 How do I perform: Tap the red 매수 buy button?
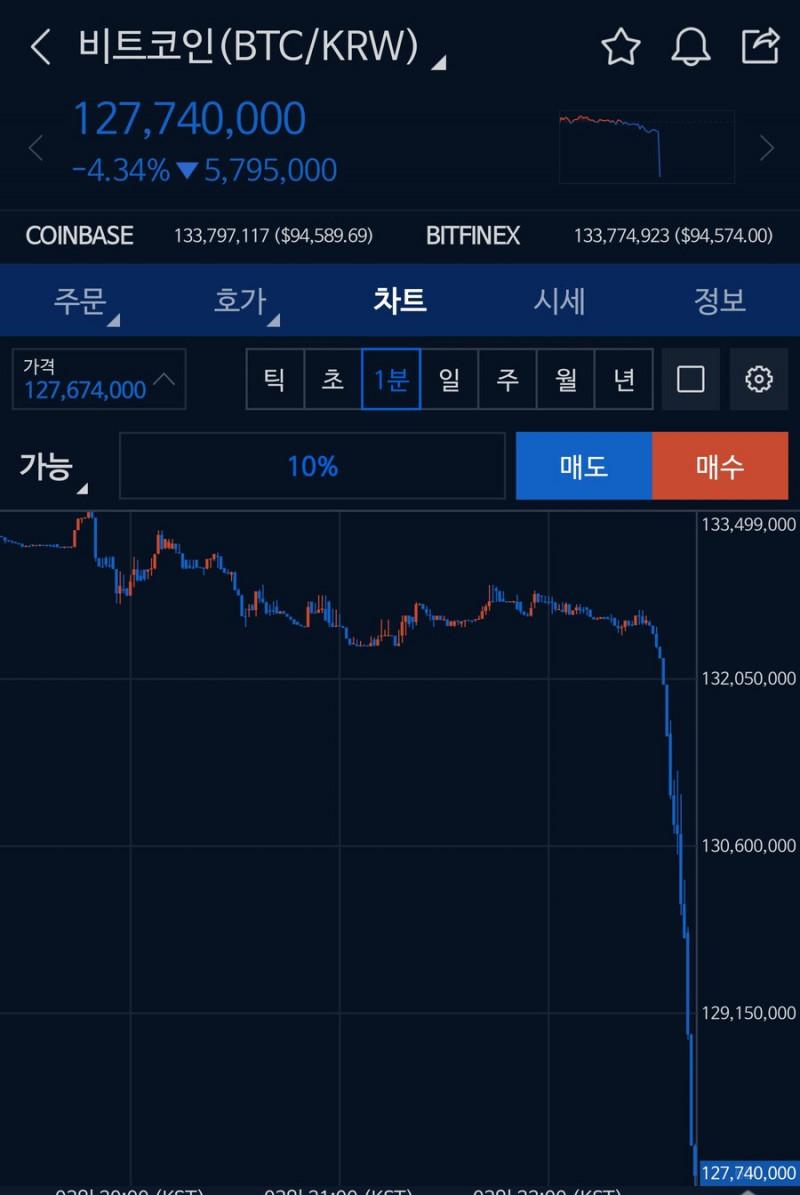[x=720, y=466]
